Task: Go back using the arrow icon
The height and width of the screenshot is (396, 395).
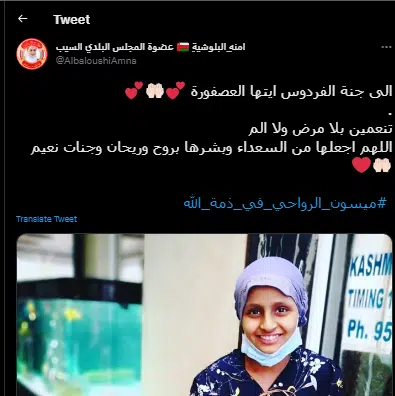Action: click(x=22, y=19)
